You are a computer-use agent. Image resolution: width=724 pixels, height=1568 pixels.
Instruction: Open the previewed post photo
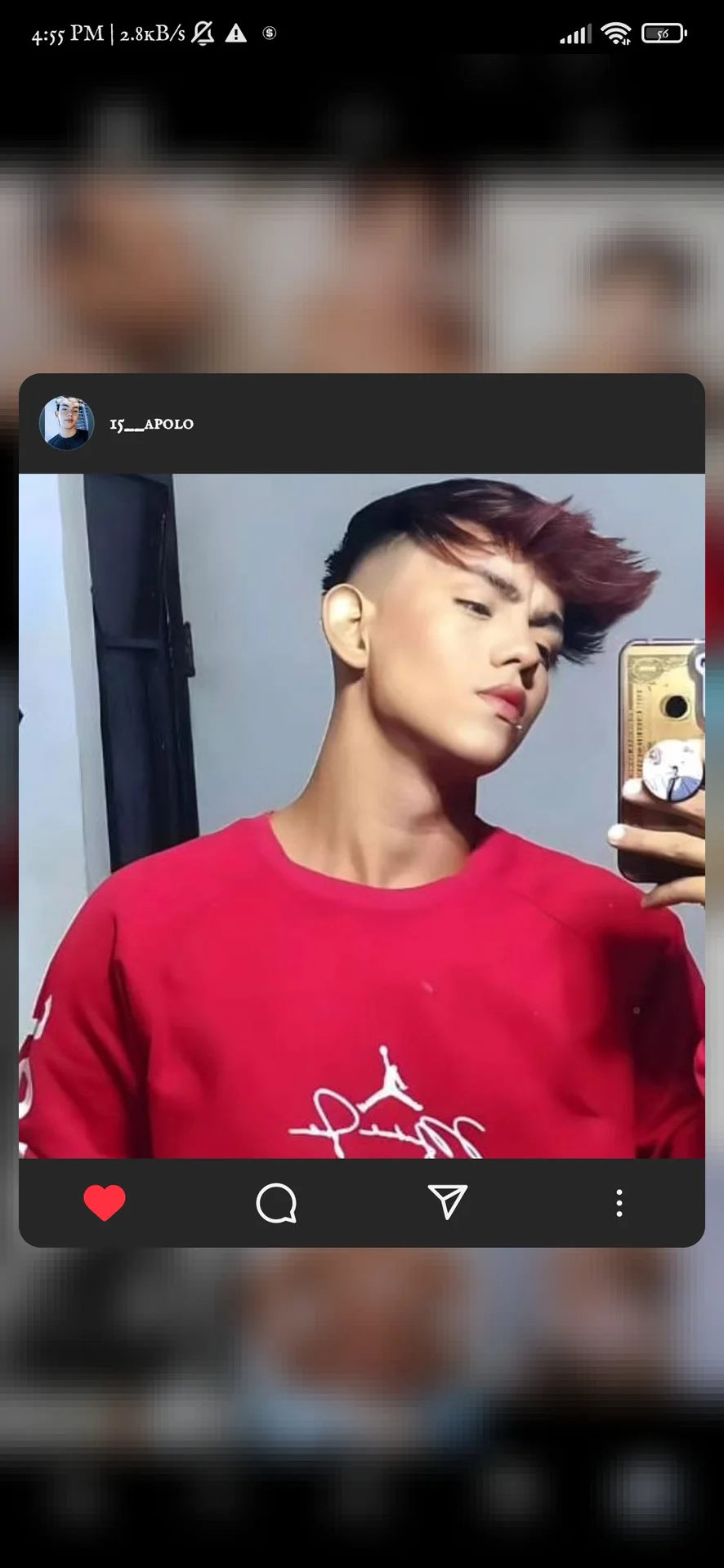[x=362, y=815]
